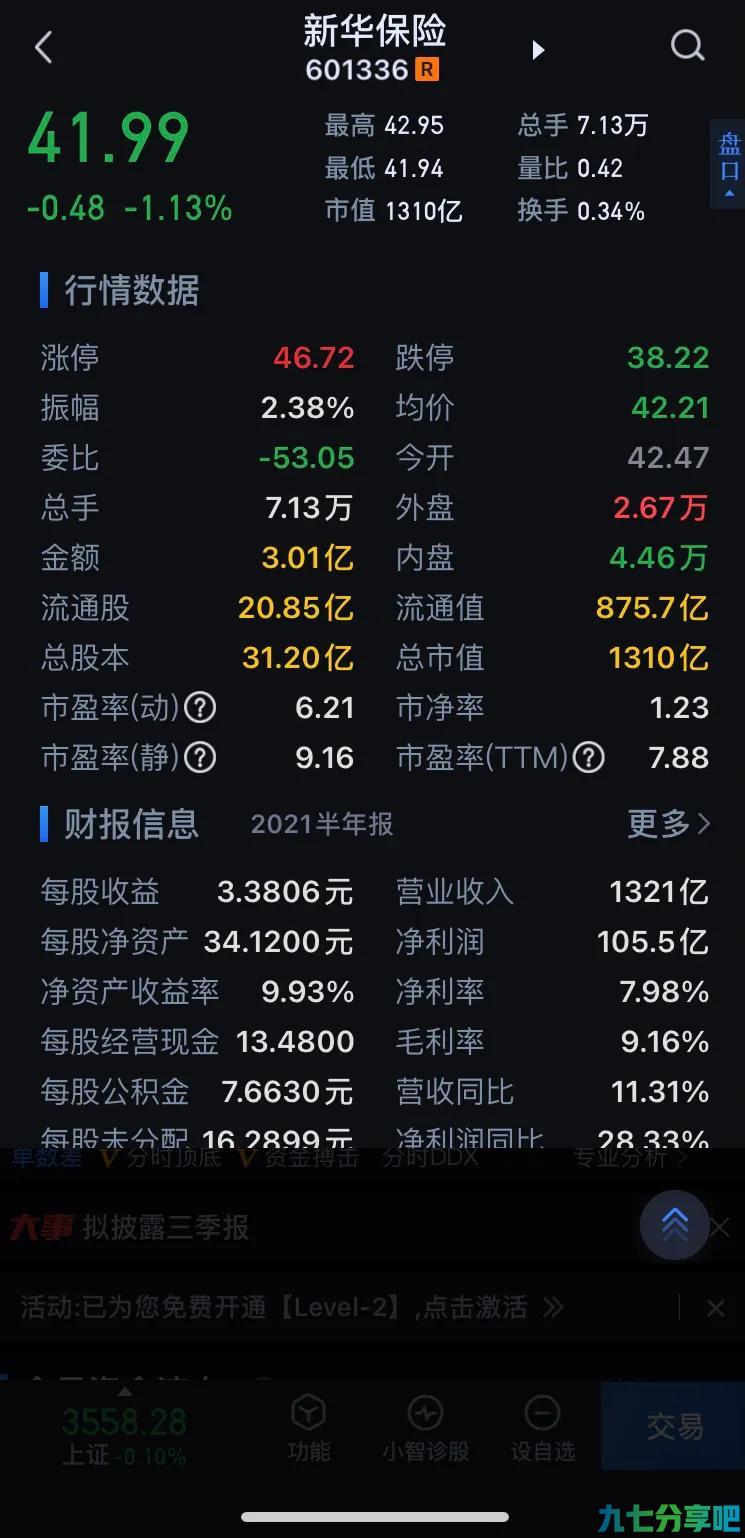Screen dimensions: 745x1538
Task: Open the 功能 menu
Action: point(308,1429)
